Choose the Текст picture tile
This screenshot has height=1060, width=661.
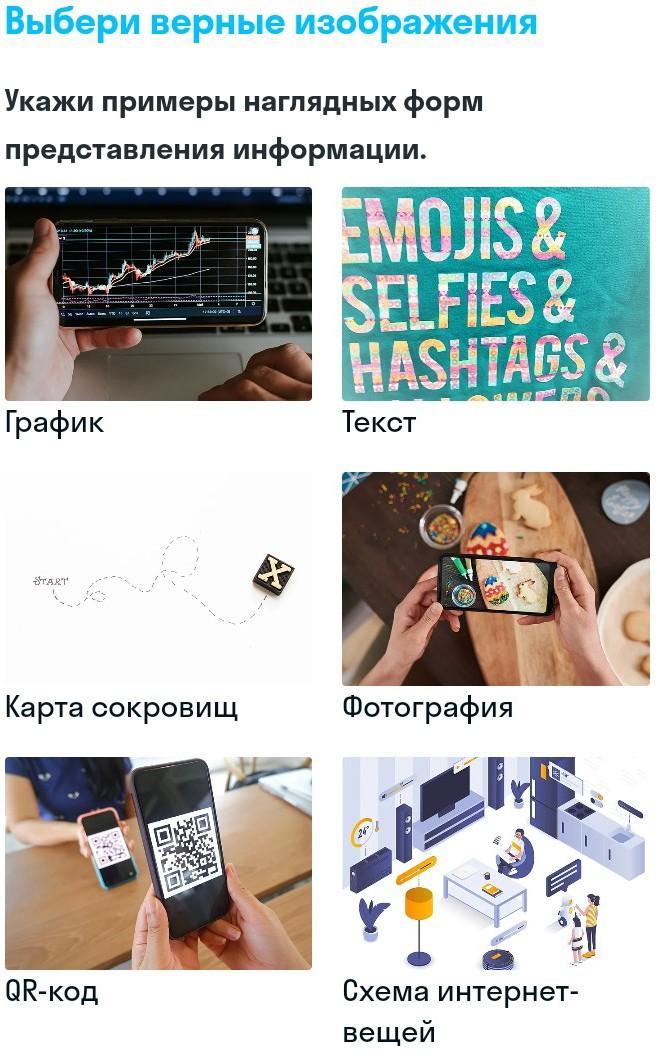pyautogui.click(x=495, y=294)
